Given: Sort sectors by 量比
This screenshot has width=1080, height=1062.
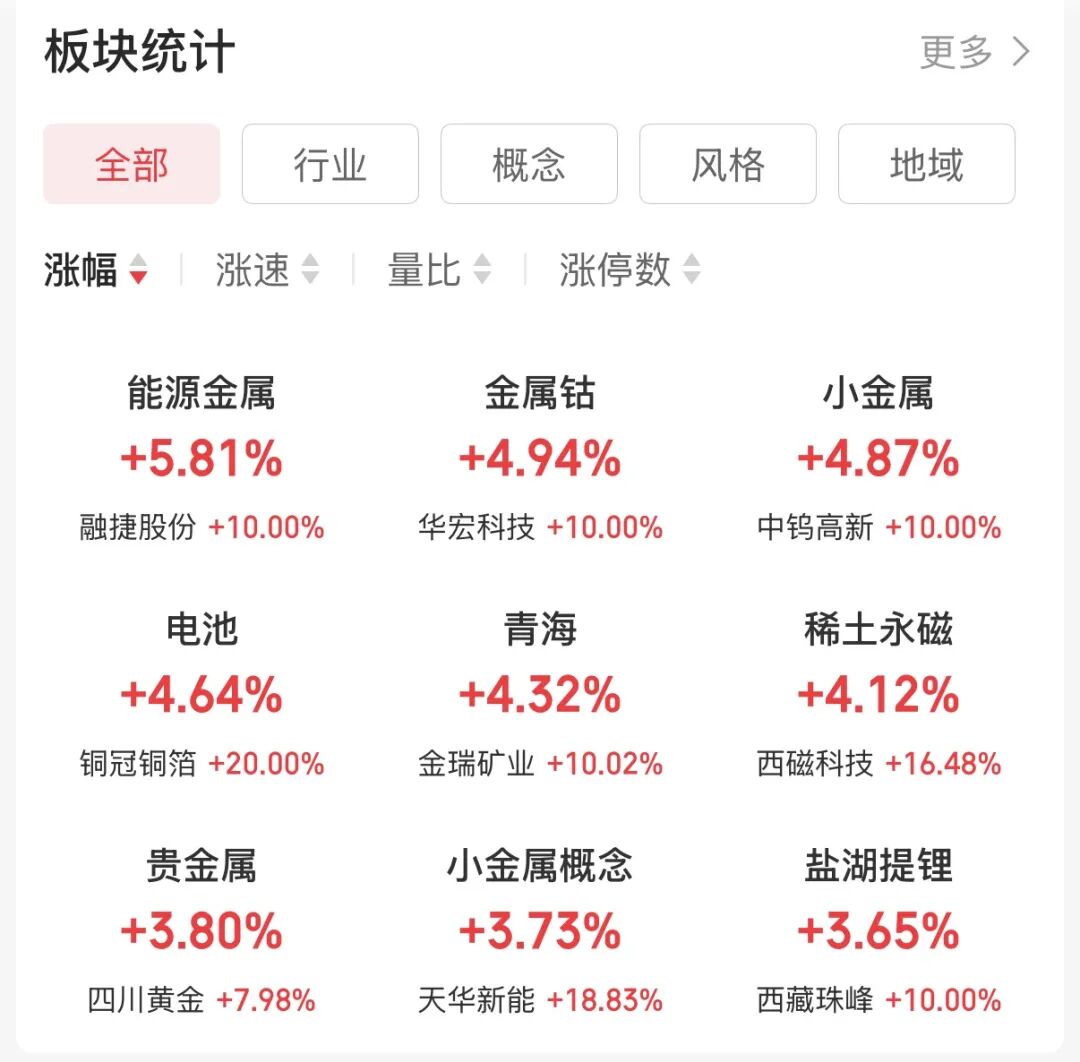Looking at the screenshot, I should [439, 270].
